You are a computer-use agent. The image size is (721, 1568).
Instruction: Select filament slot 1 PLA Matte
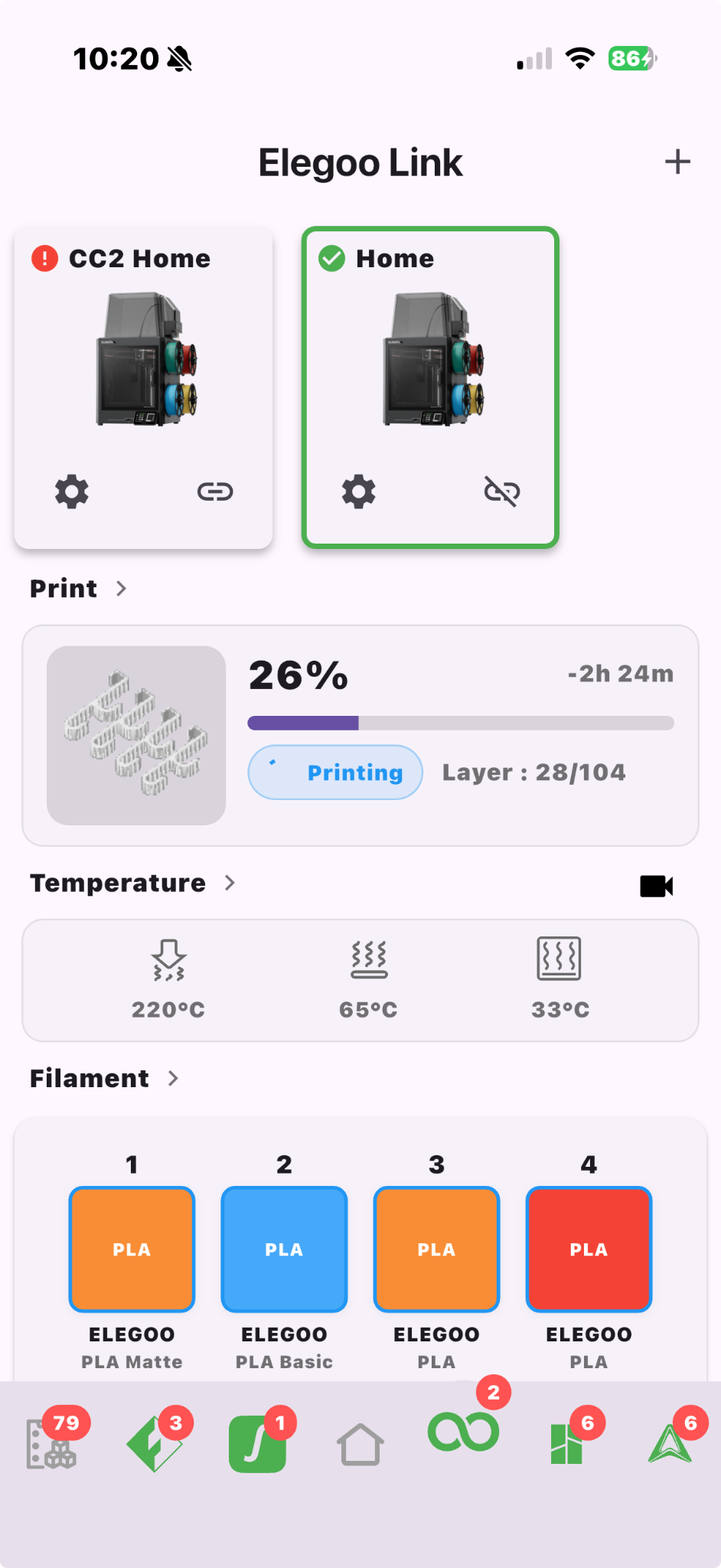point(132,1249)
